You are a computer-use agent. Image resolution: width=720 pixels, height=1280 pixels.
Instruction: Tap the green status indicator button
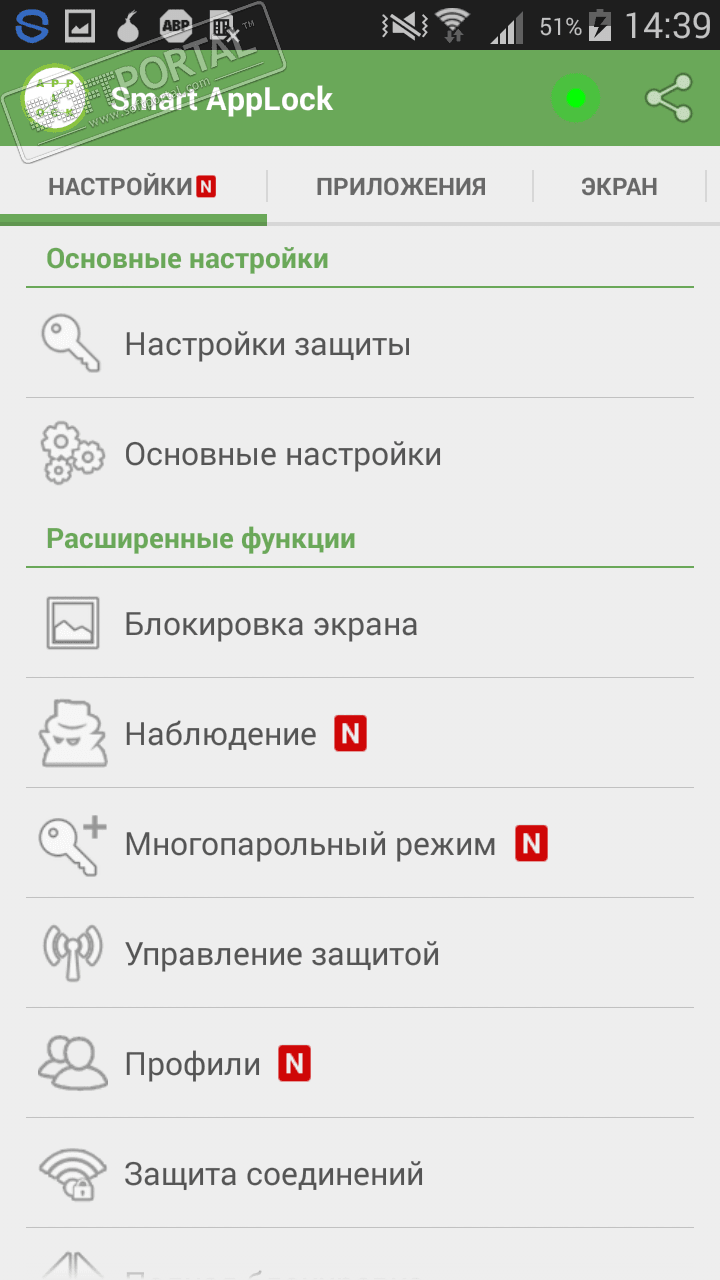575,98
